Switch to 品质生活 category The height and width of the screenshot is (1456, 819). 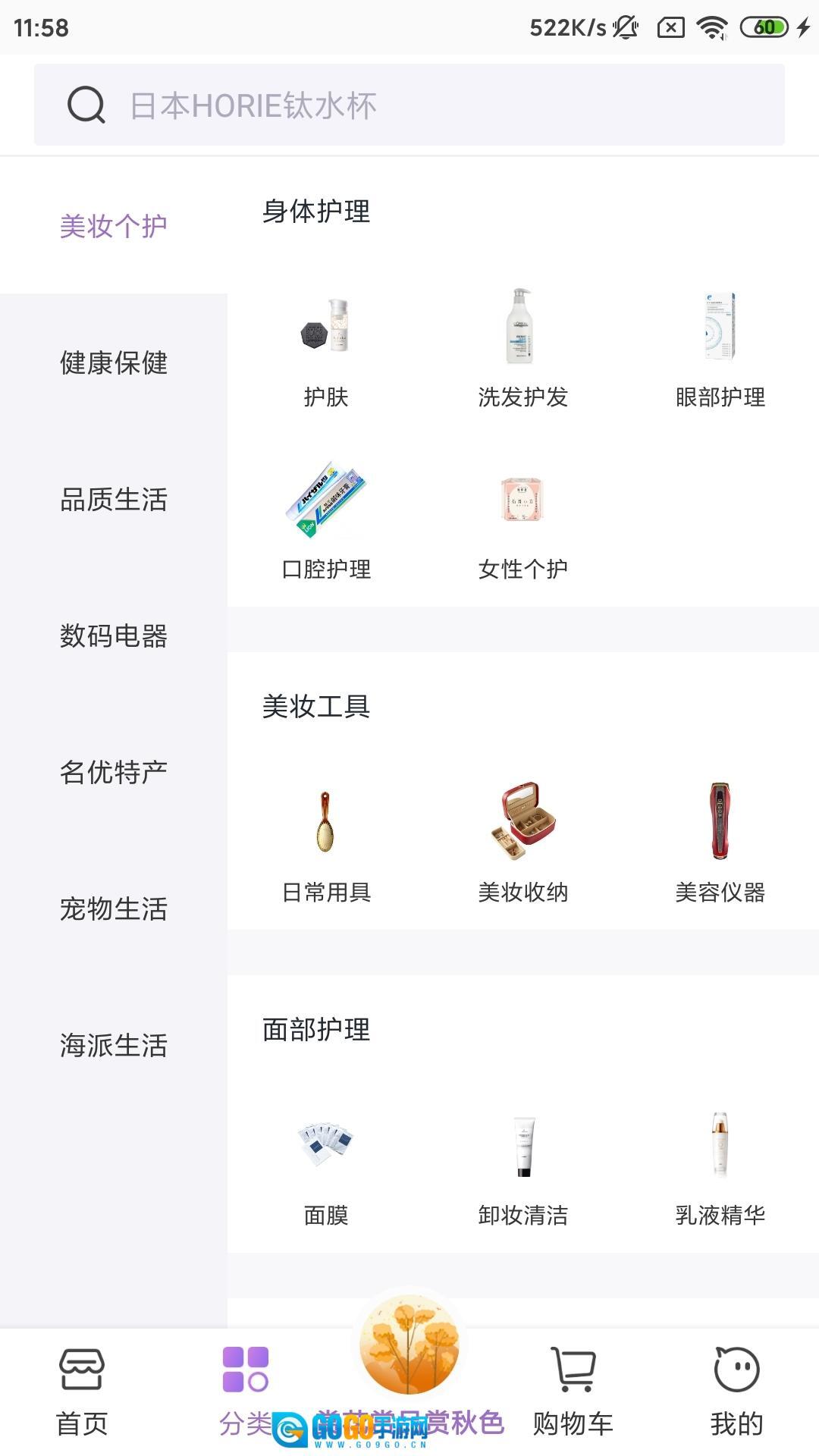[x=114, y=499]
